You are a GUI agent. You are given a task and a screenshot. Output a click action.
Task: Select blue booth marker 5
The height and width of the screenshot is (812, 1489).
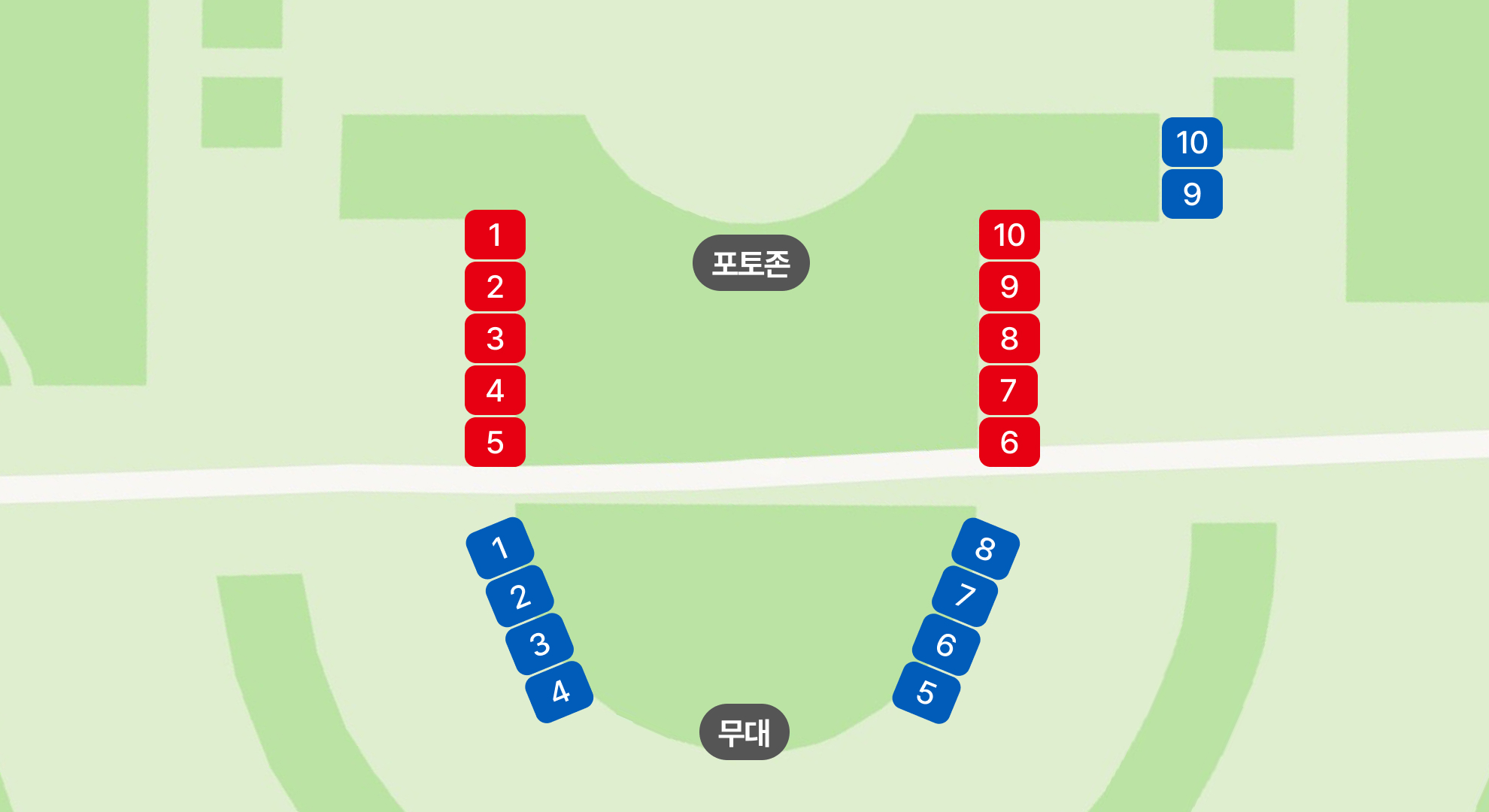click(926, 692)
